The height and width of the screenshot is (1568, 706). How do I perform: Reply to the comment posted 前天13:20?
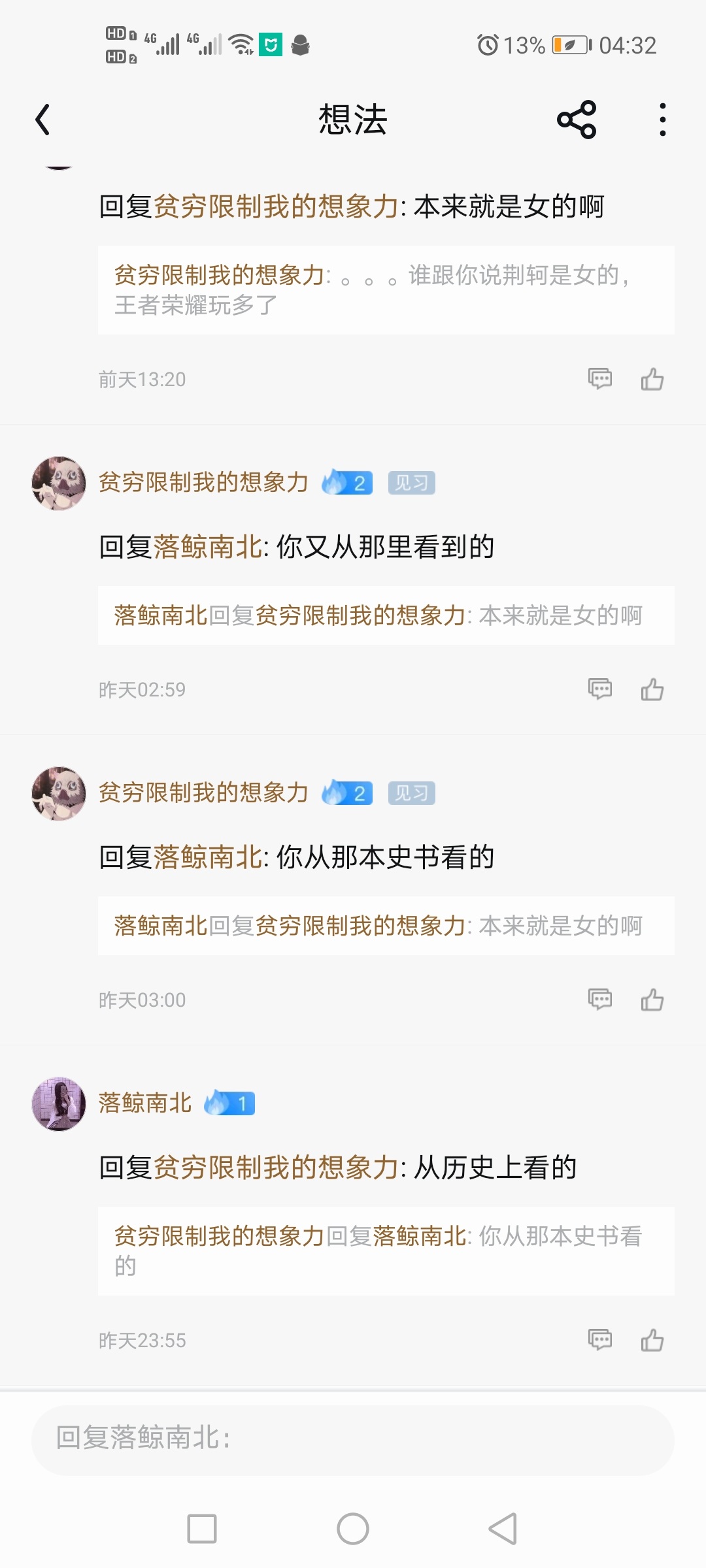[x=600, y=379]
